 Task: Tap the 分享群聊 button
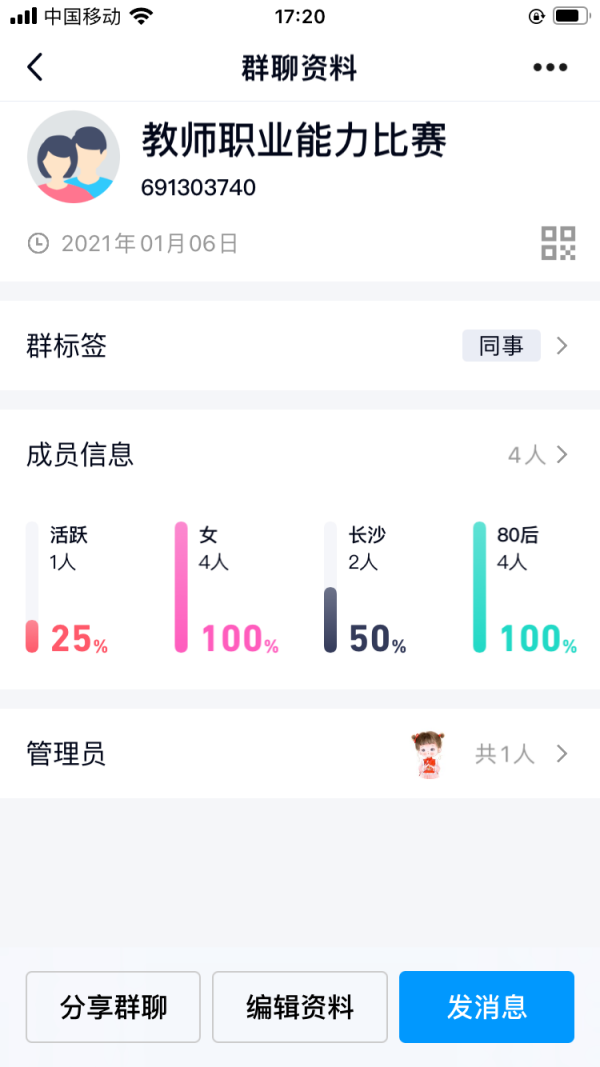click(x=113, y=1007)
